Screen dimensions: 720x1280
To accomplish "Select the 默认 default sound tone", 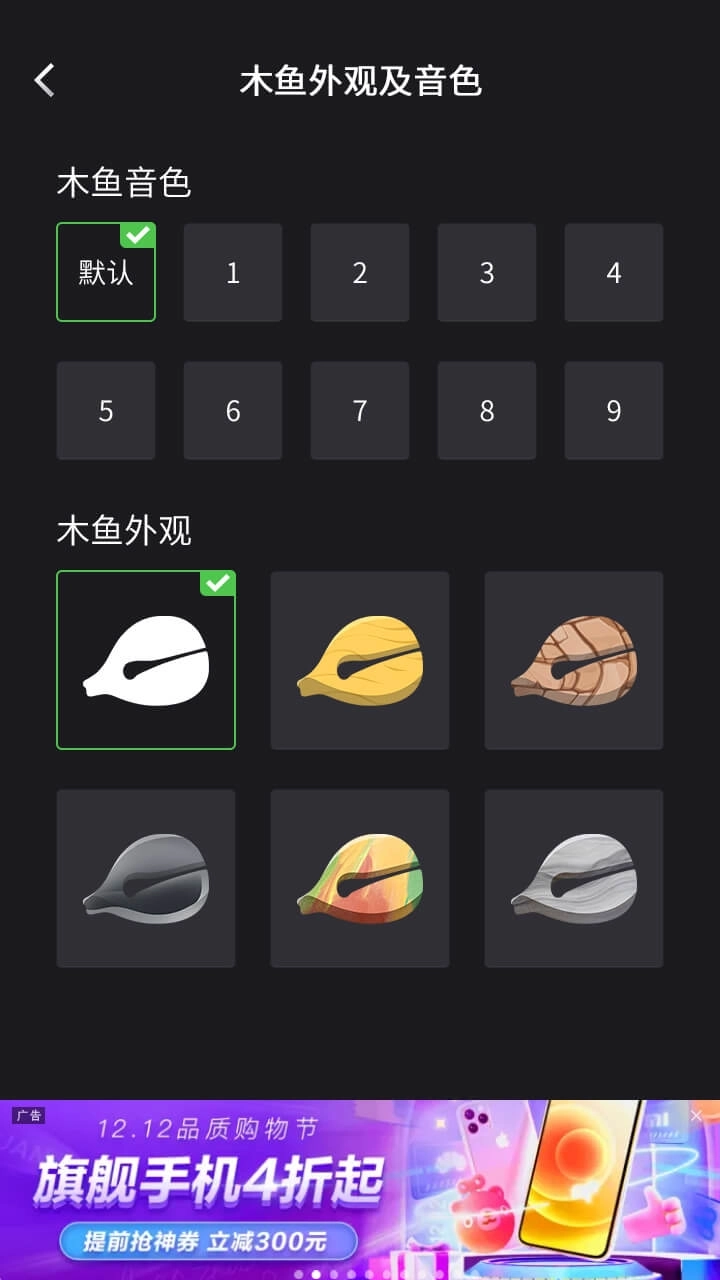I will 106,273.
